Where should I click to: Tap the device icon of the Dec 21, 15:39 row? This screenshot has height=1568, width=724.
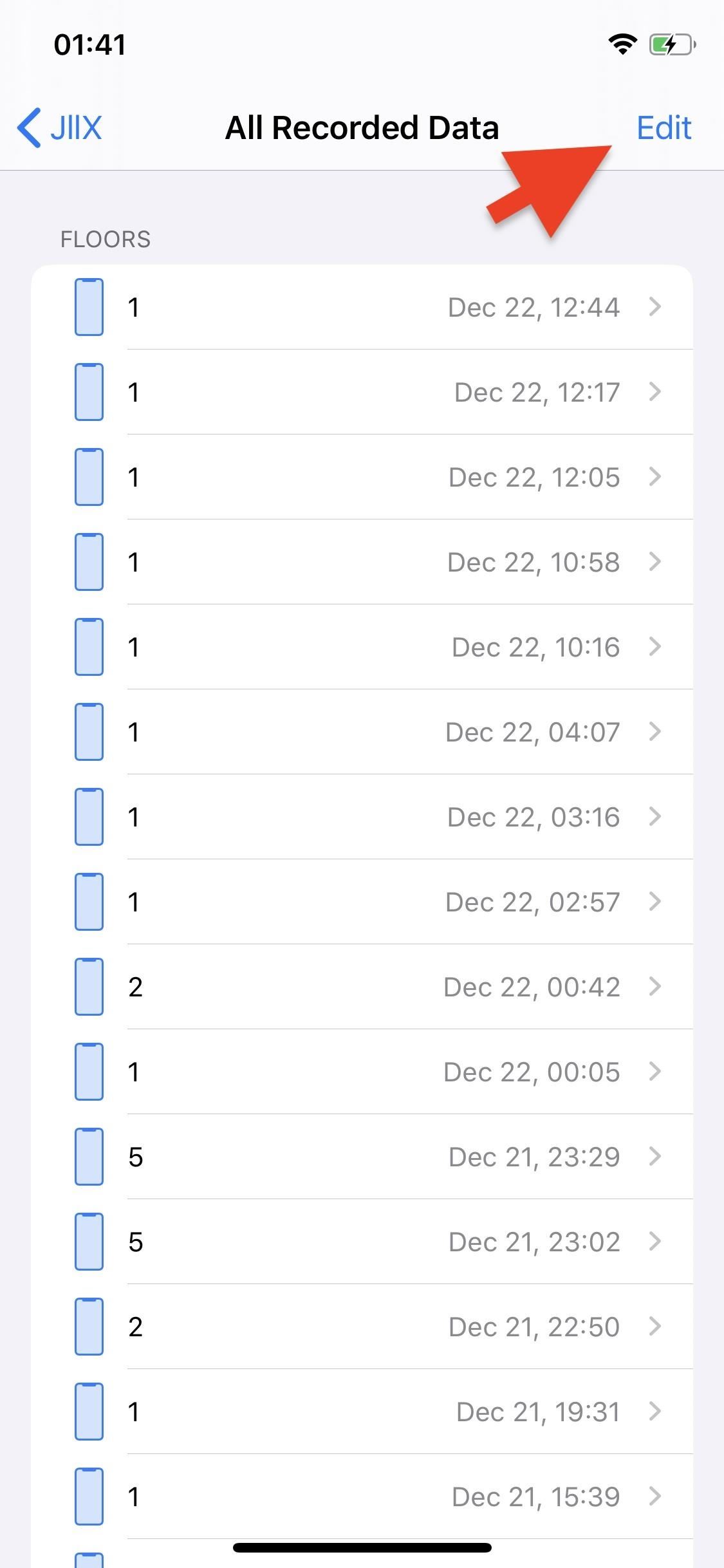coord(89,1497)
